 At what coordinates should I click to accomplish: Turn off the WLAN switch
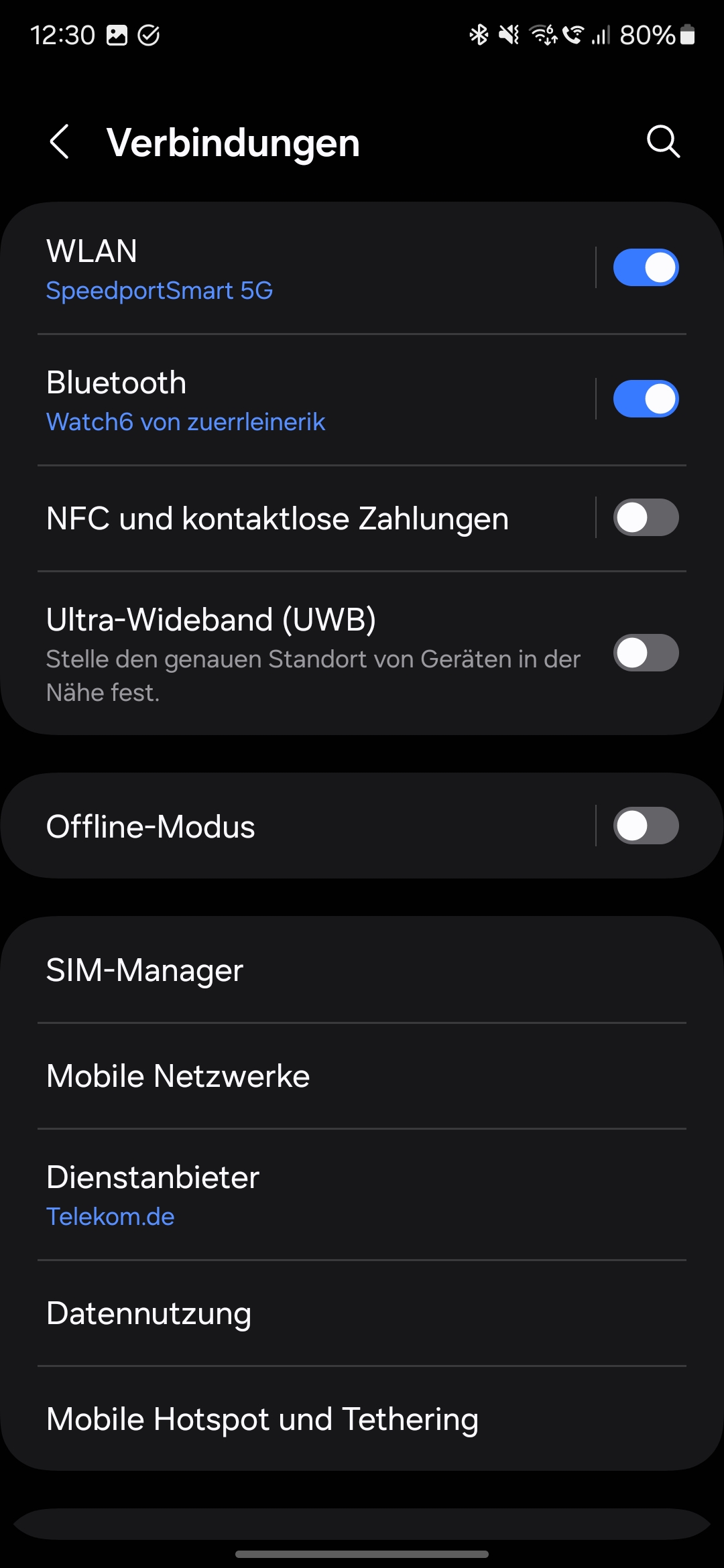pos(646,267)
